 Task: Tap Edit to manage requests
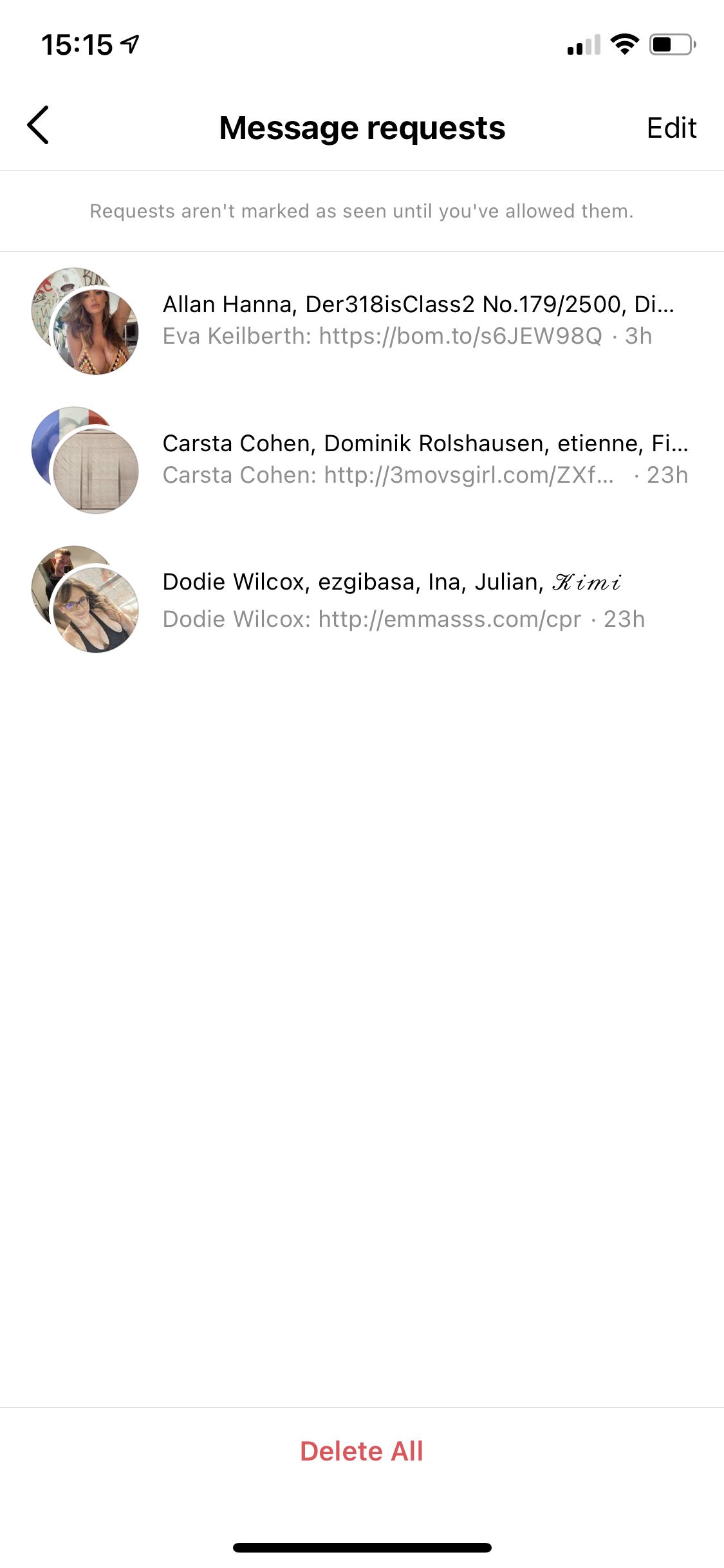pyautogui.click(x=671, y=128)
